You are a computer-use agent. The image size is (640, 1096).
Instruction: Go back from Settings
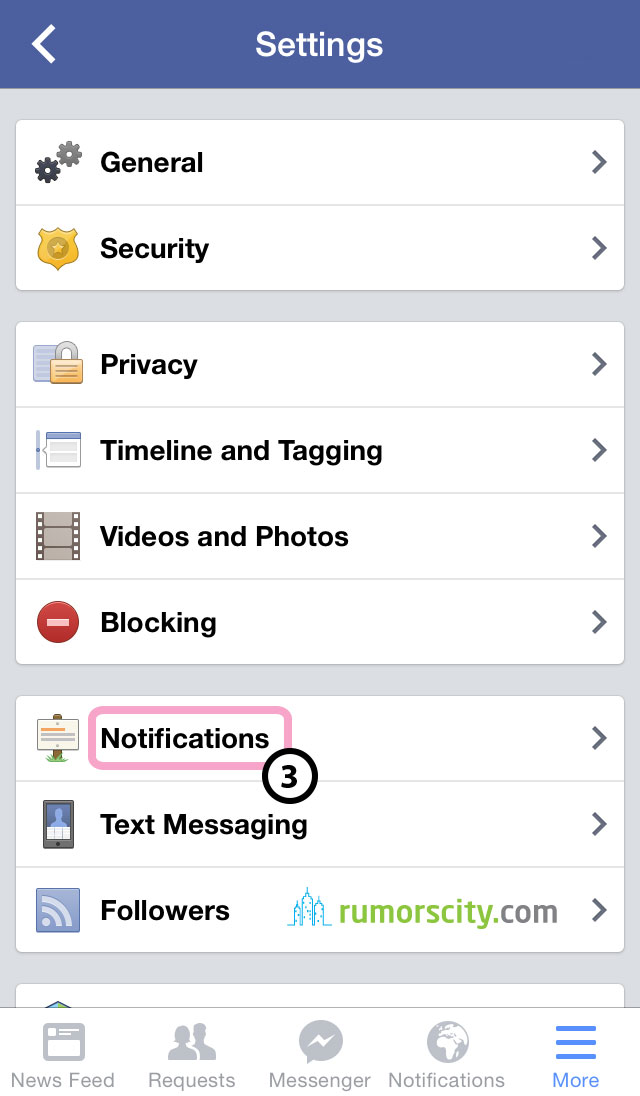click(x=43, y=44)
